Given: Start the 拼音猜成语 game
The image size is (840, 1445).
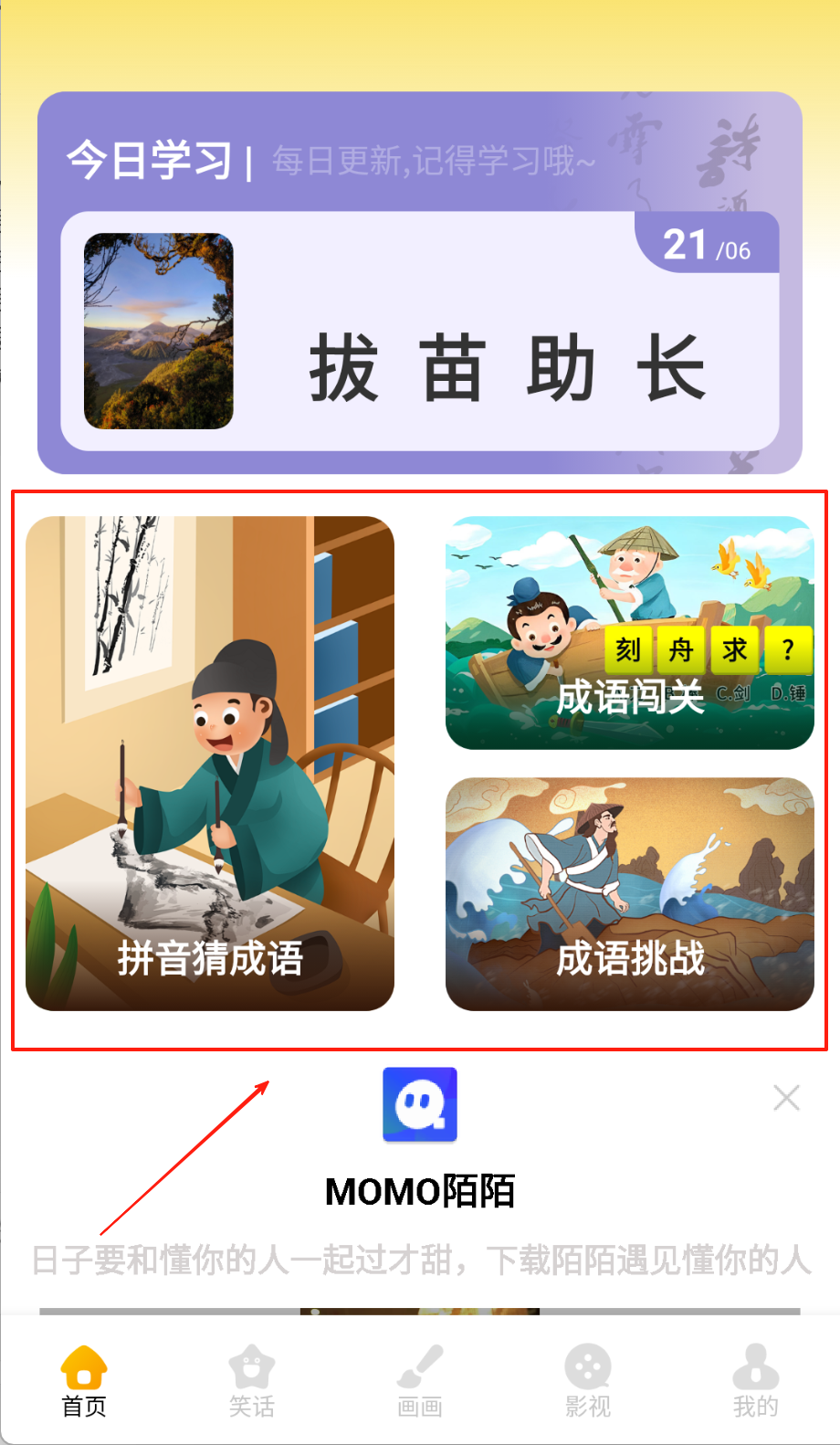Looking at the screenshot, I should (210, 764).
